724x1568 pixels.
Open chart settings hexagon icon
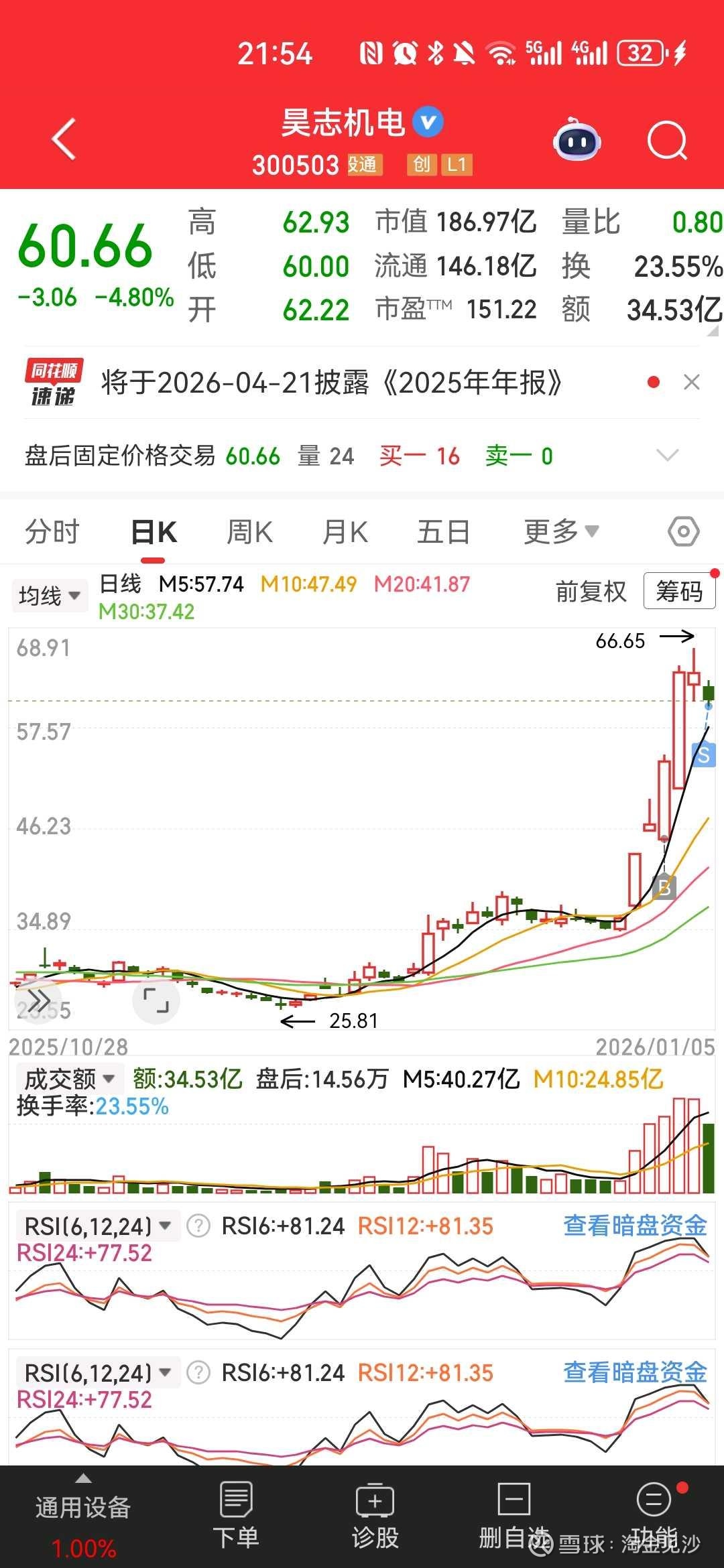(x=684, y=532)
